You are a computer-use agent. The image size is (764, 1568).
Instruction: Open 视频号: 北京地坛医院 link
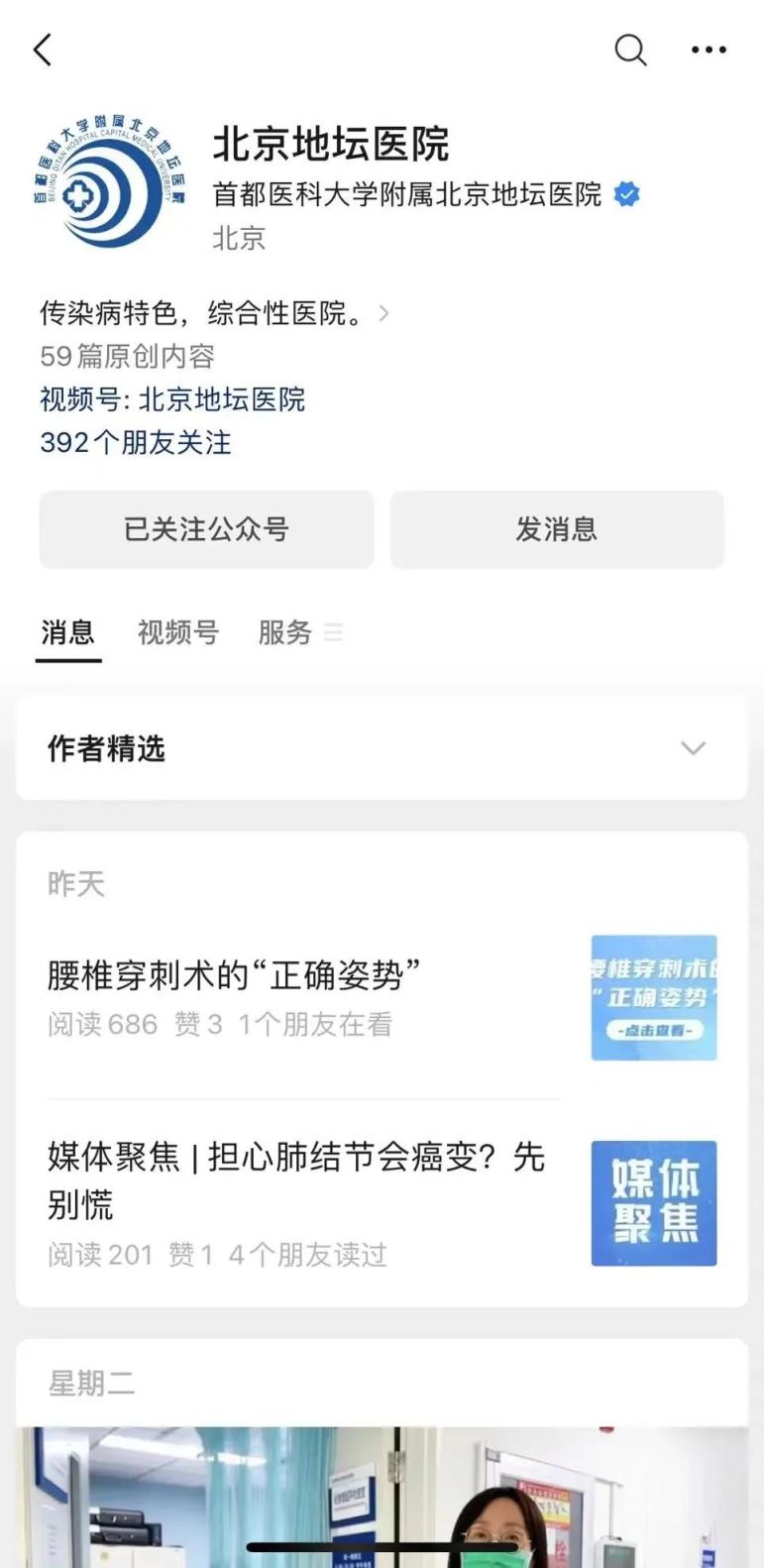coord(172,399)
